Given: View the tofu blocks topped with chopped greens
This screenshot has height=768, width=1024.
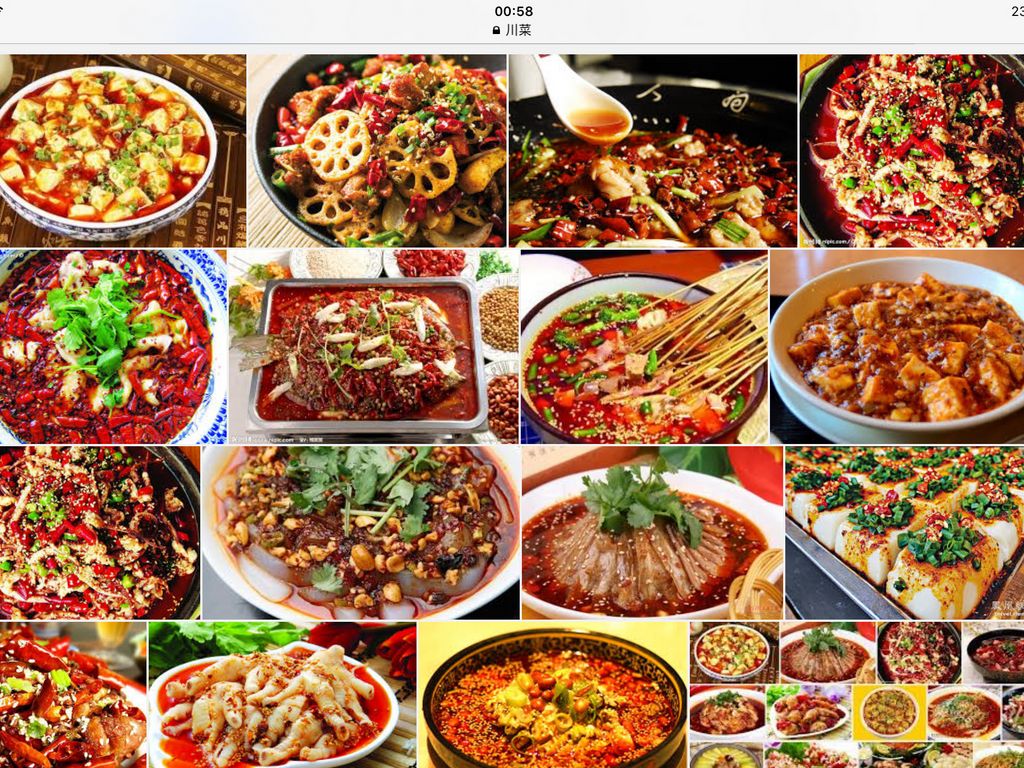Looking at the screenshot, I should click(905, 533).
